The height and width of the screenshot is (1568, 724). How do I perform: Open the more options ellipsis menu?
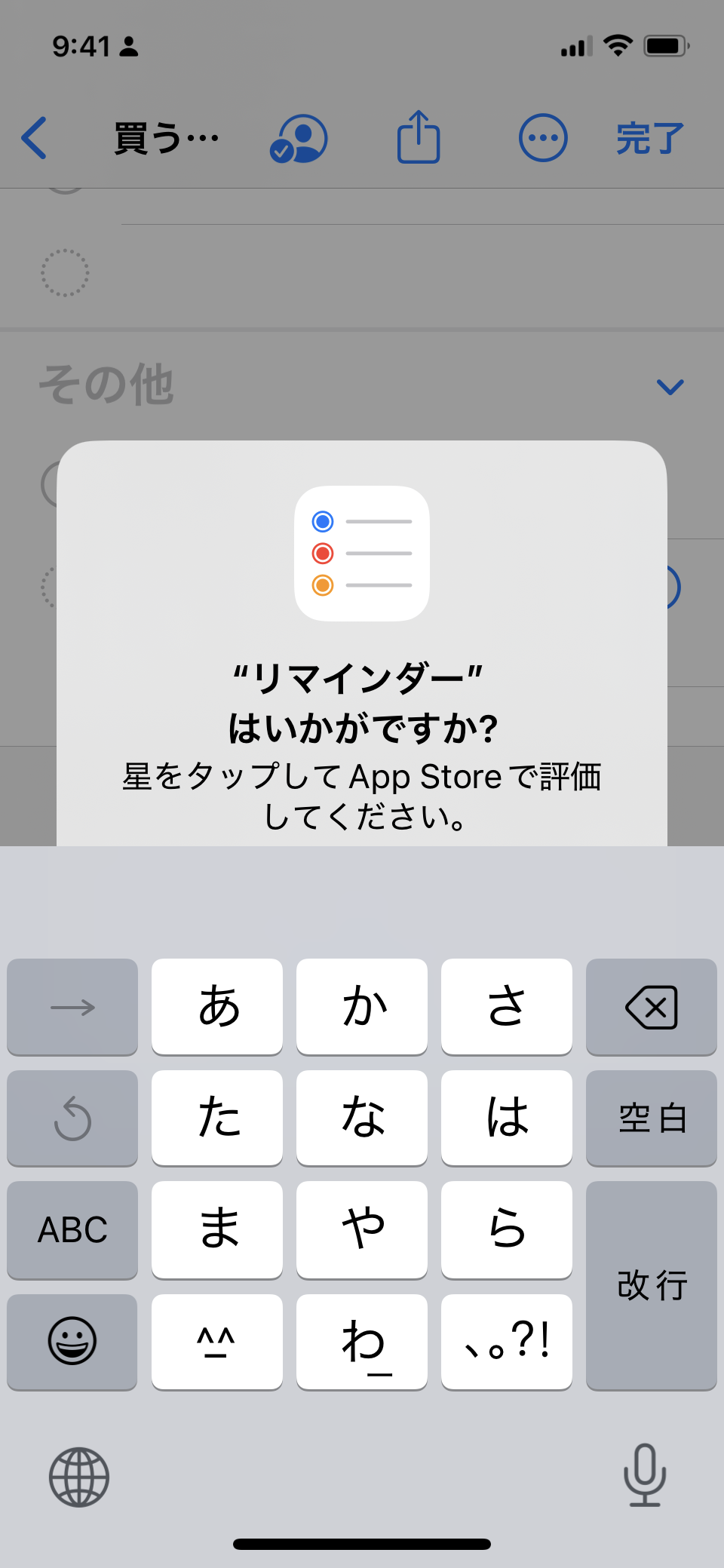(543, 138)
